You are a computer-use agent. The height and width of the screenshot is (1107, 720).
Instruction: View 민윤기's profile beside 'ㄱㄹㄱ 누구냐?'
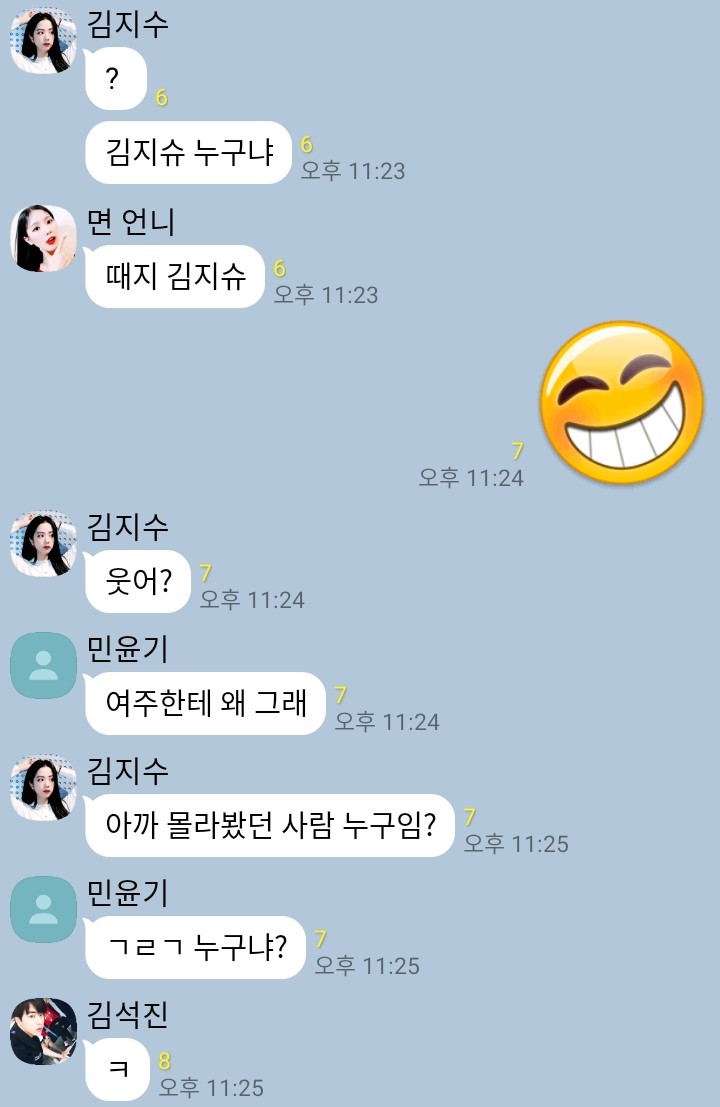pos(43,910)
